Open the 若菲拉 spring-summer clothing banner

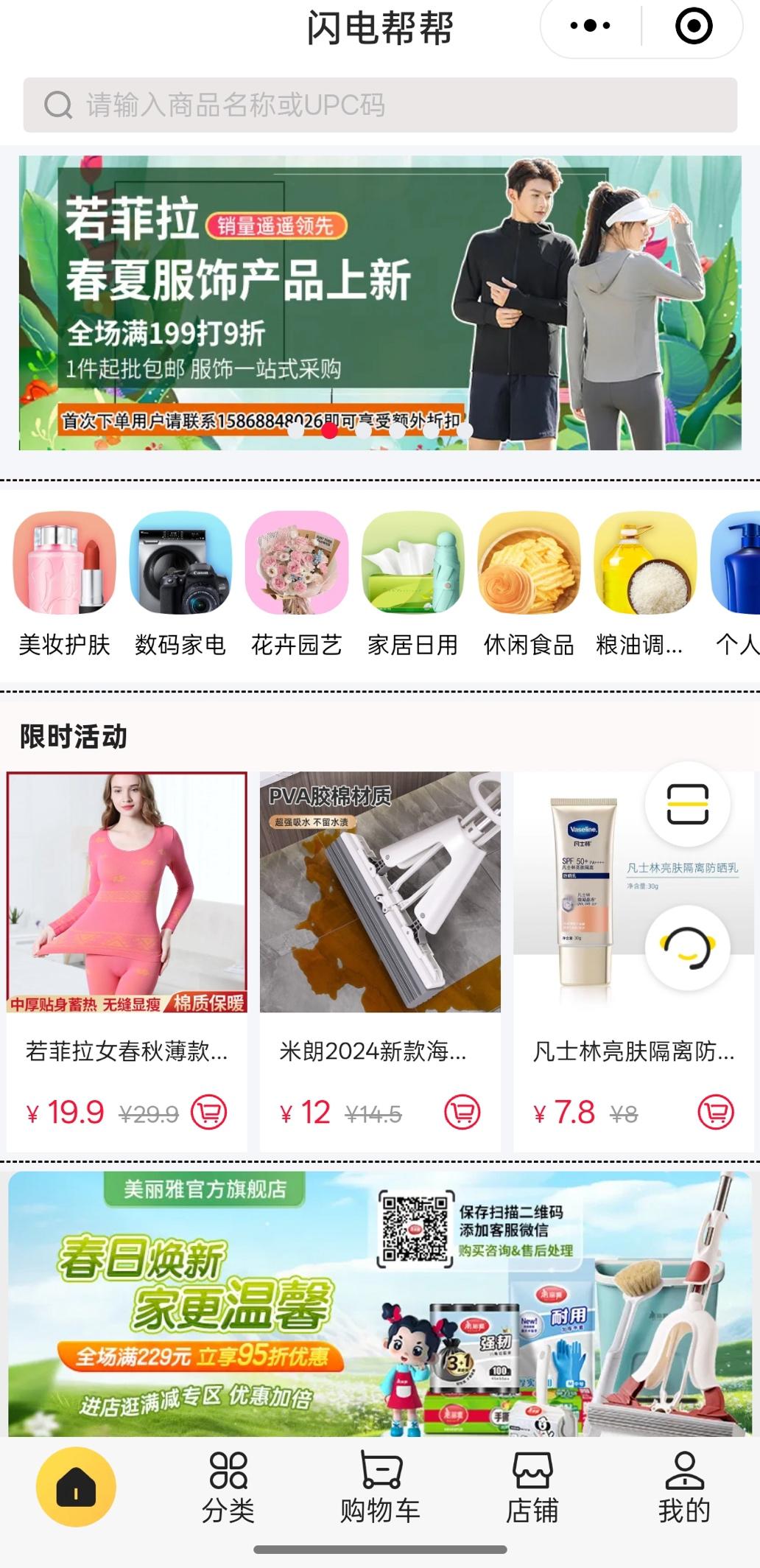[380, 302]
